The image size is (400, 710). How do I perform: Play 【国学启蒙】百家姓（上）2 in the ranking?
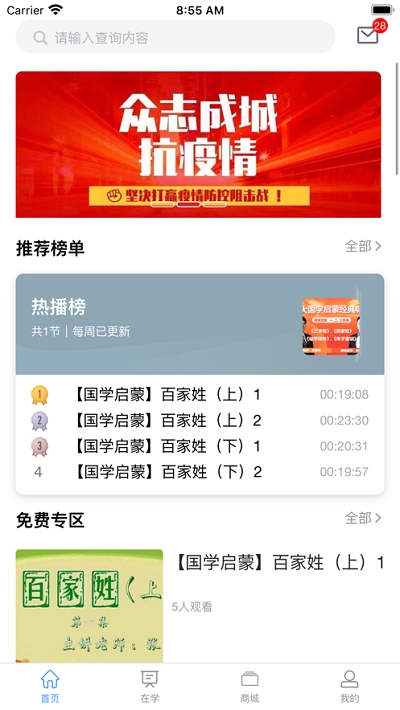point(200,421)
